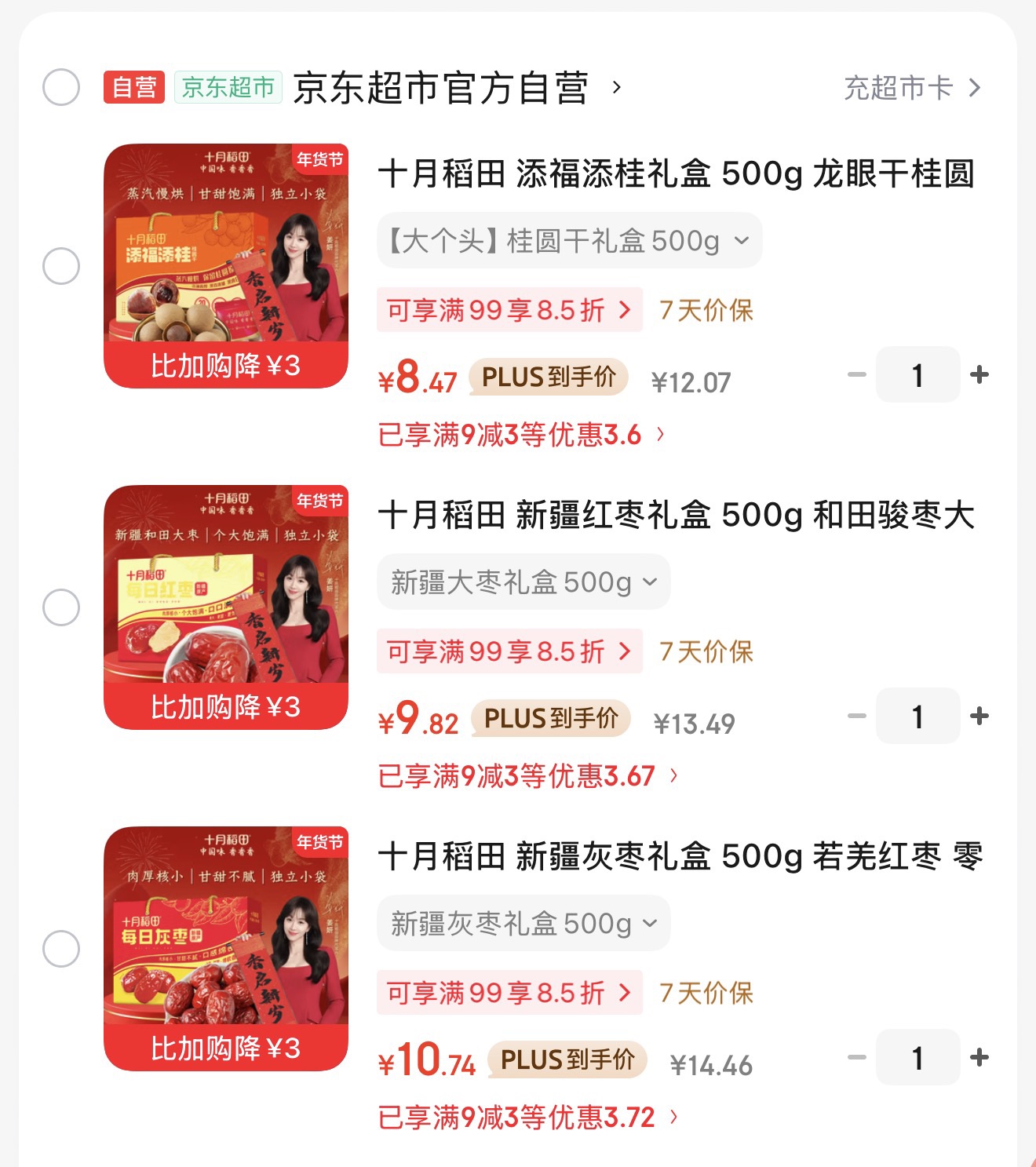The width and height of the screenshot is (1036, 1167).
Task: Tap 充超市卡 to recharge supermarket card
Action: [911, 88]
